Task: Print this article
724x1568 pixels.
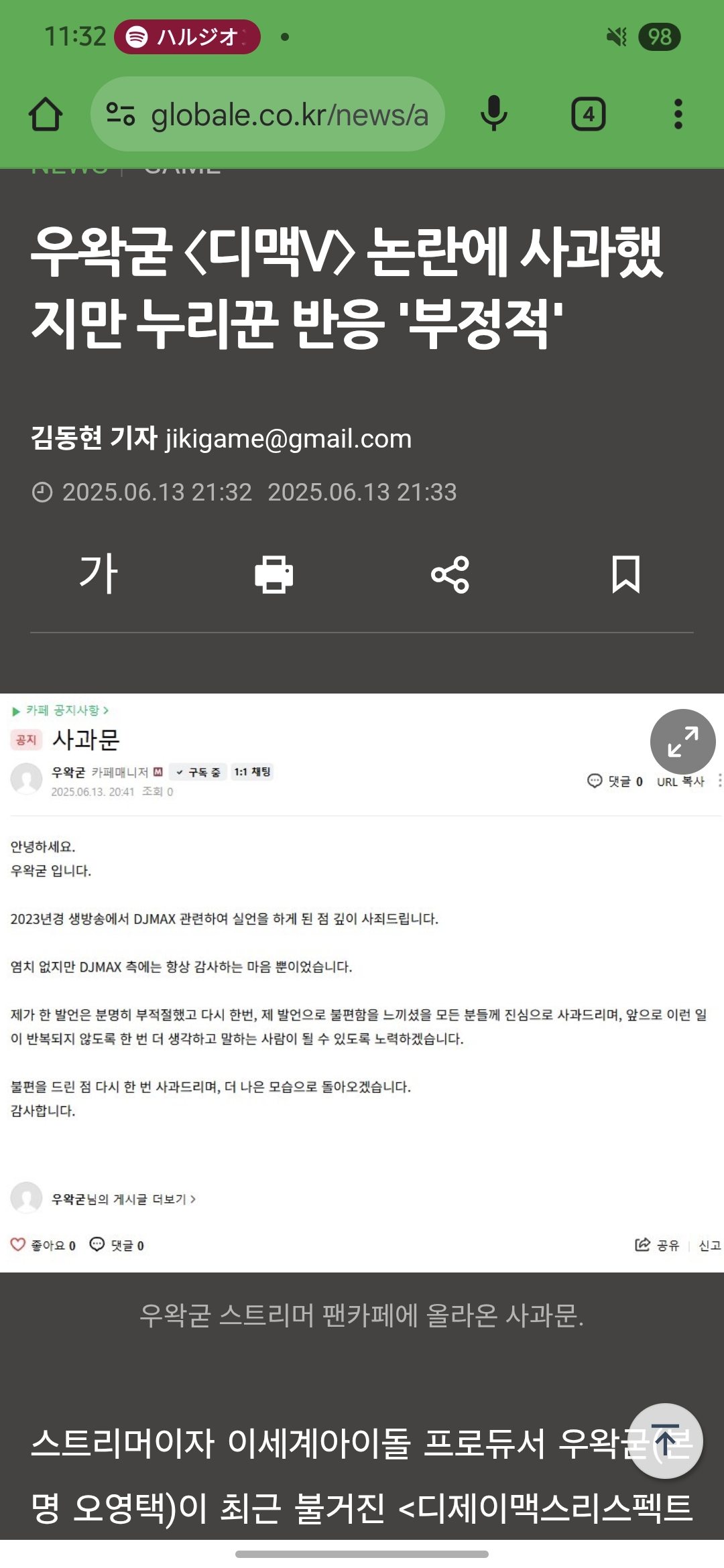Action: pyautogui.click(x=274, y=574)
